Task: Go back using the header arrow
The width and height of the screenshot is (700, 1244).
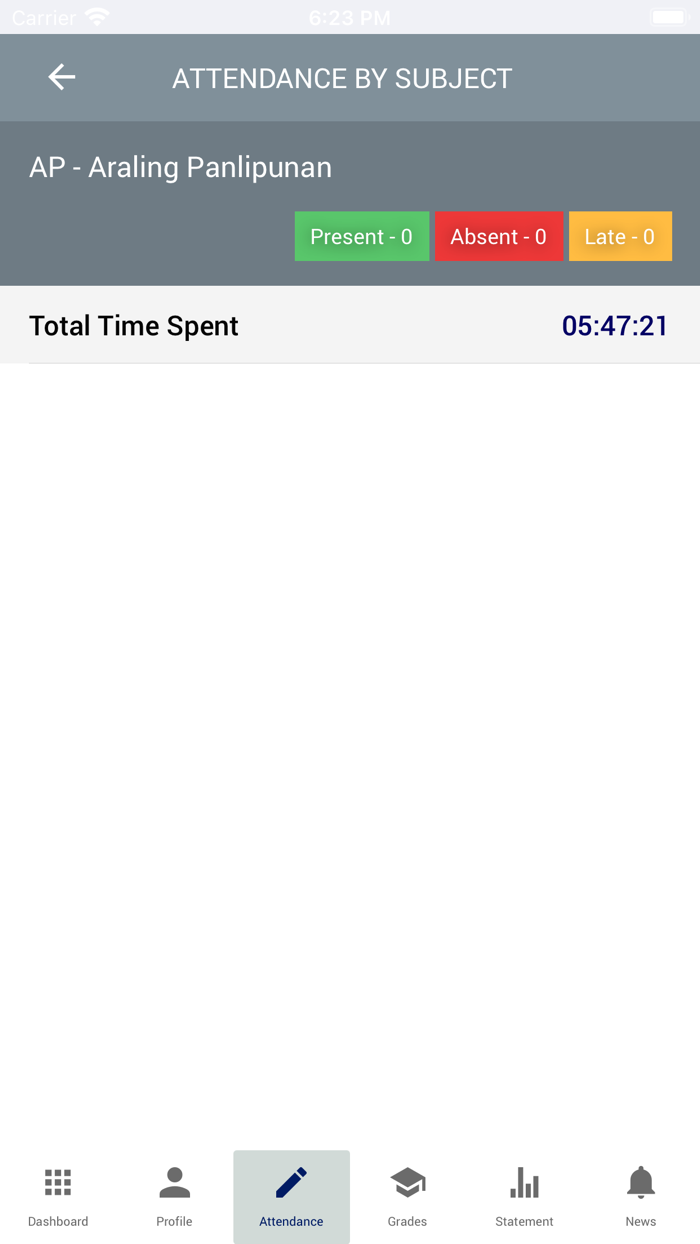Action: 62,78
